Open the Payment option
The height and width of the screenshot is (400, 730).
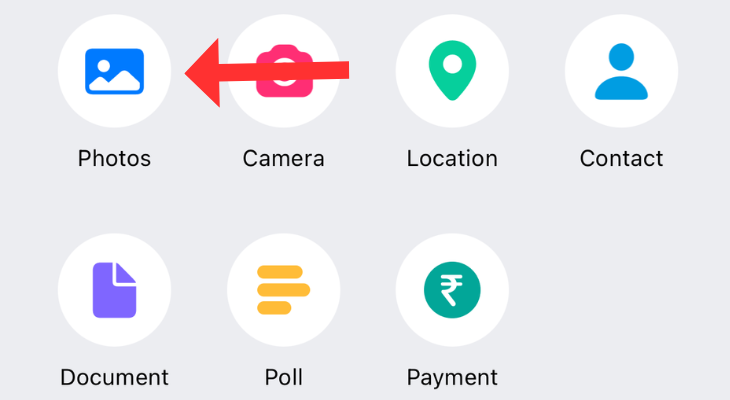452,290
